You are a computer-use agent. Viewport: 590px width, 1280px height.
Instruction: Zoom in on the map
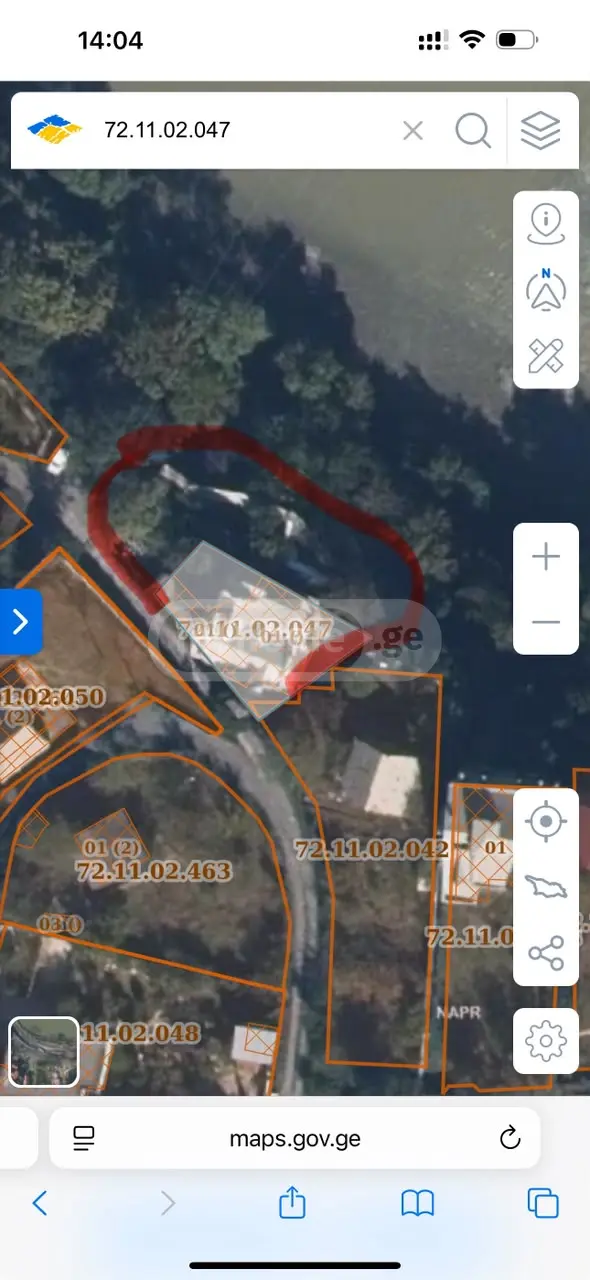coord(546,556)
